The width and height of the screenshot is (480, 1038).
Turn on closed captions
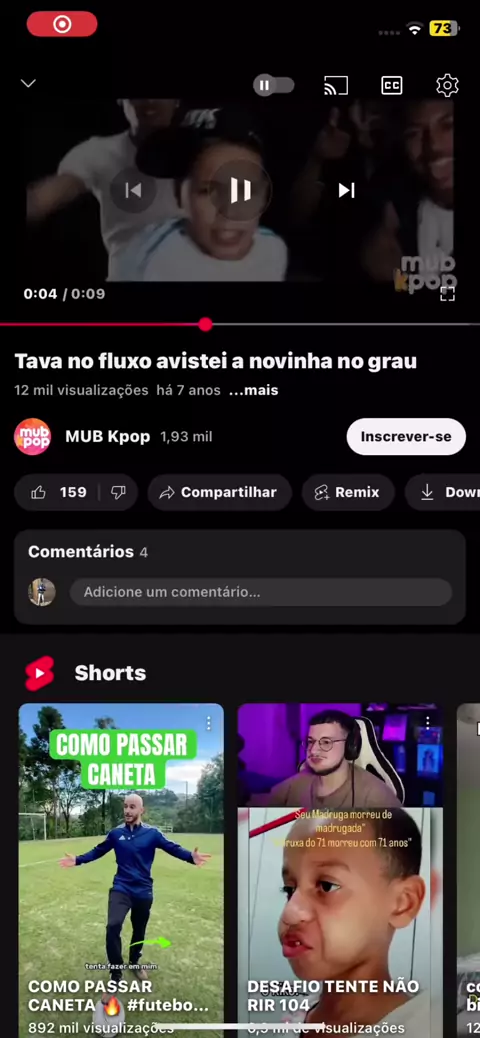pos(391,85)
